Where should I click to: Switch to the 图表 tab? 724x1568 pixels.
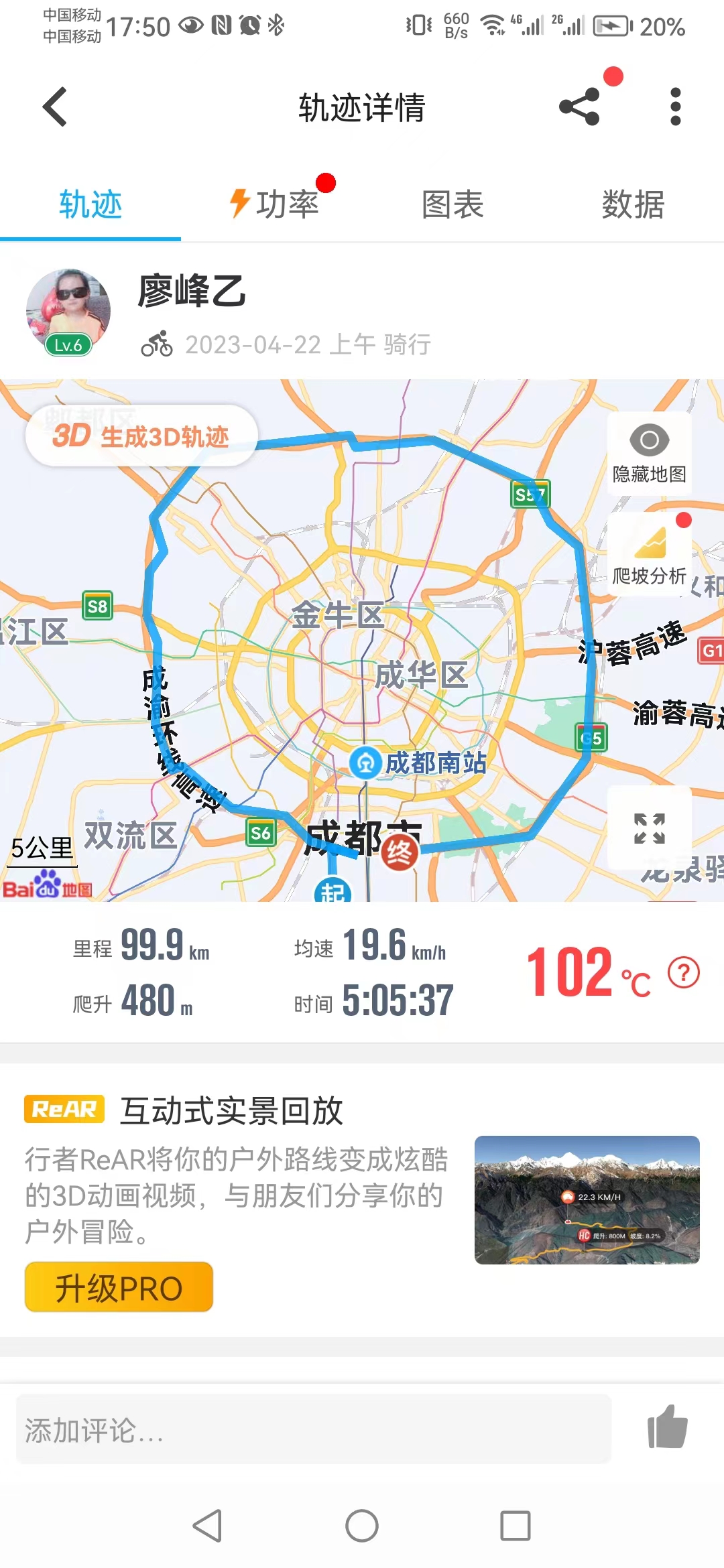(452, 204)
